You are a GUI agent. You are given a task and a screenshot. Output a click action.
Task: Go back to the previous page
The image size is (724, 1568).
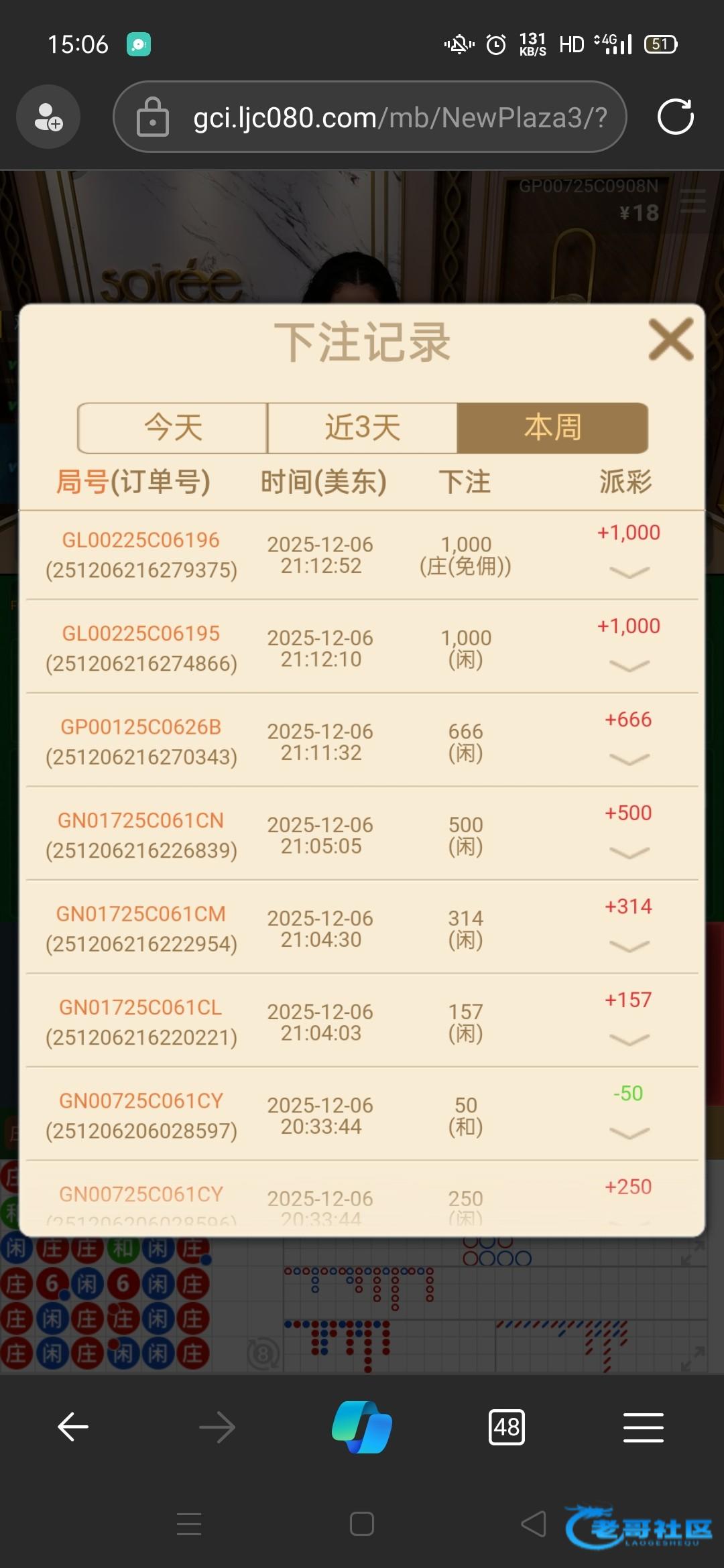(x=73, y=1427)
